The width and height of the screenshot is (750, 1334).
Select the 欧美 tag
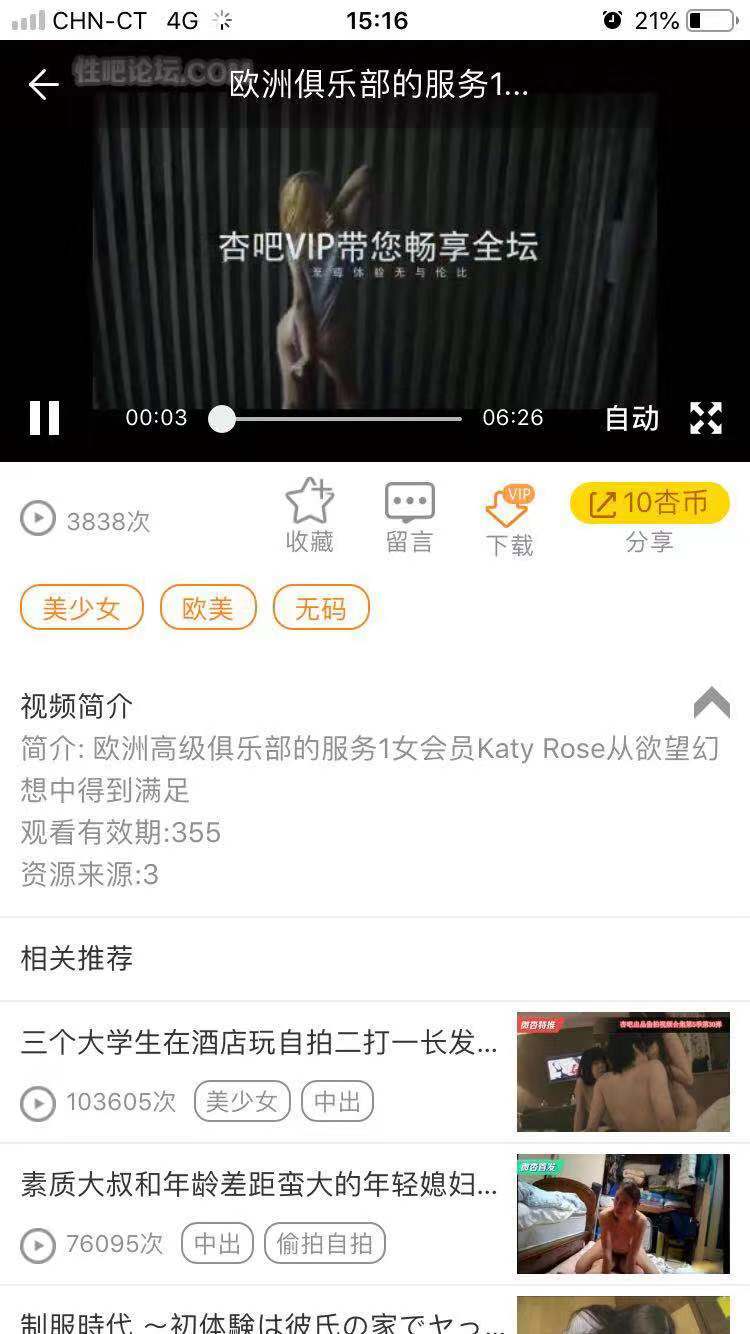pos(207,607)
